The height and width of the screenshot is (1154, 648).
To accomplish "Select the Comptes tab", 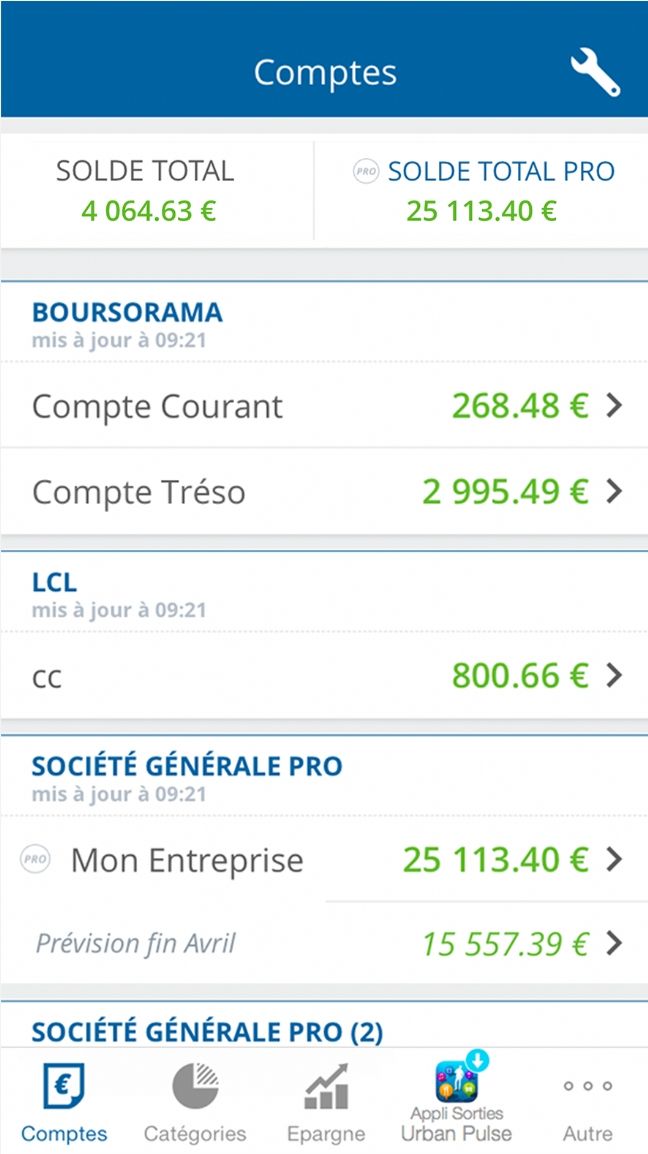I will (x=64, y=1101).
